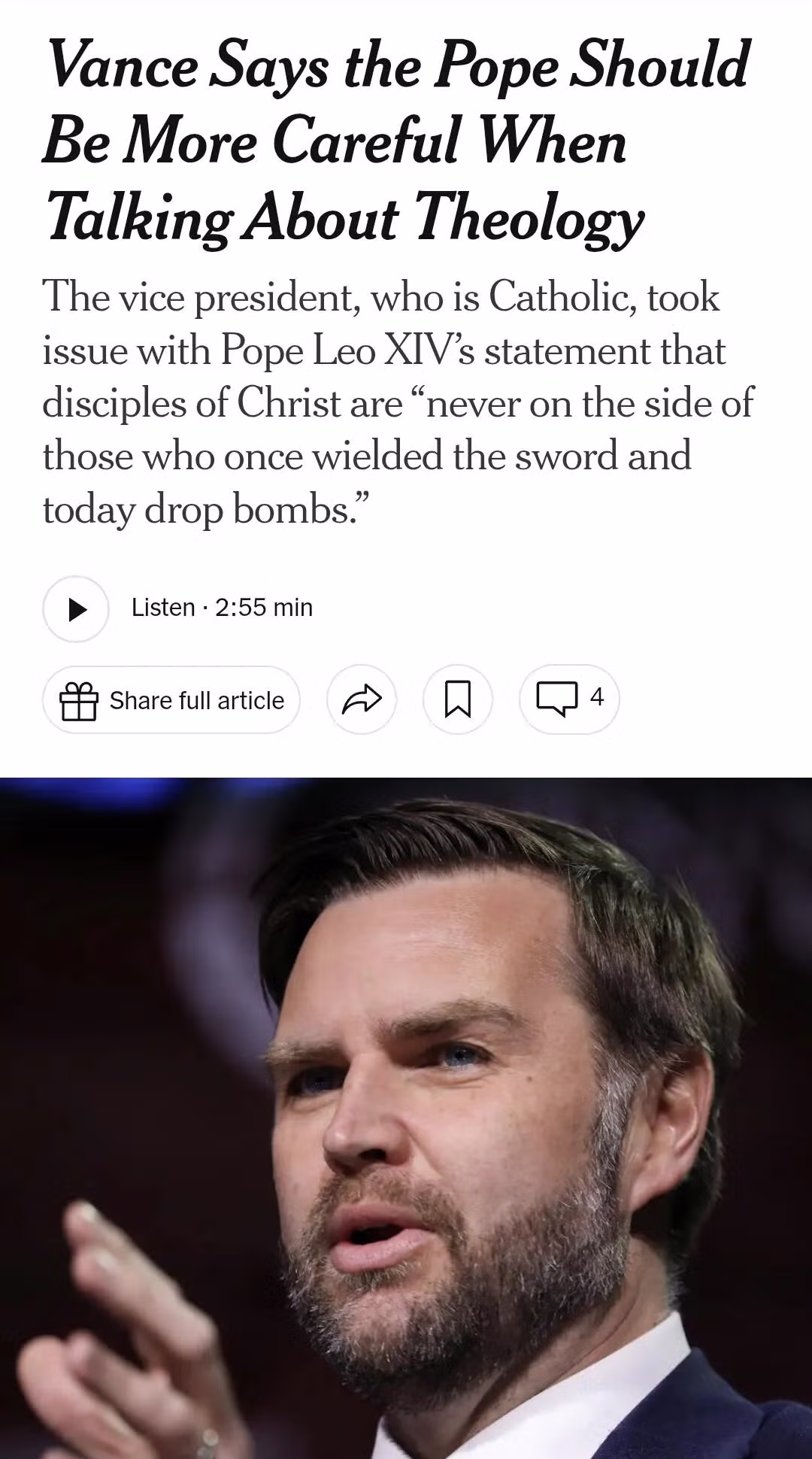Open the 4 comments
The image size is (812, 1459).
pyautogui.click(x=569, y=699)
